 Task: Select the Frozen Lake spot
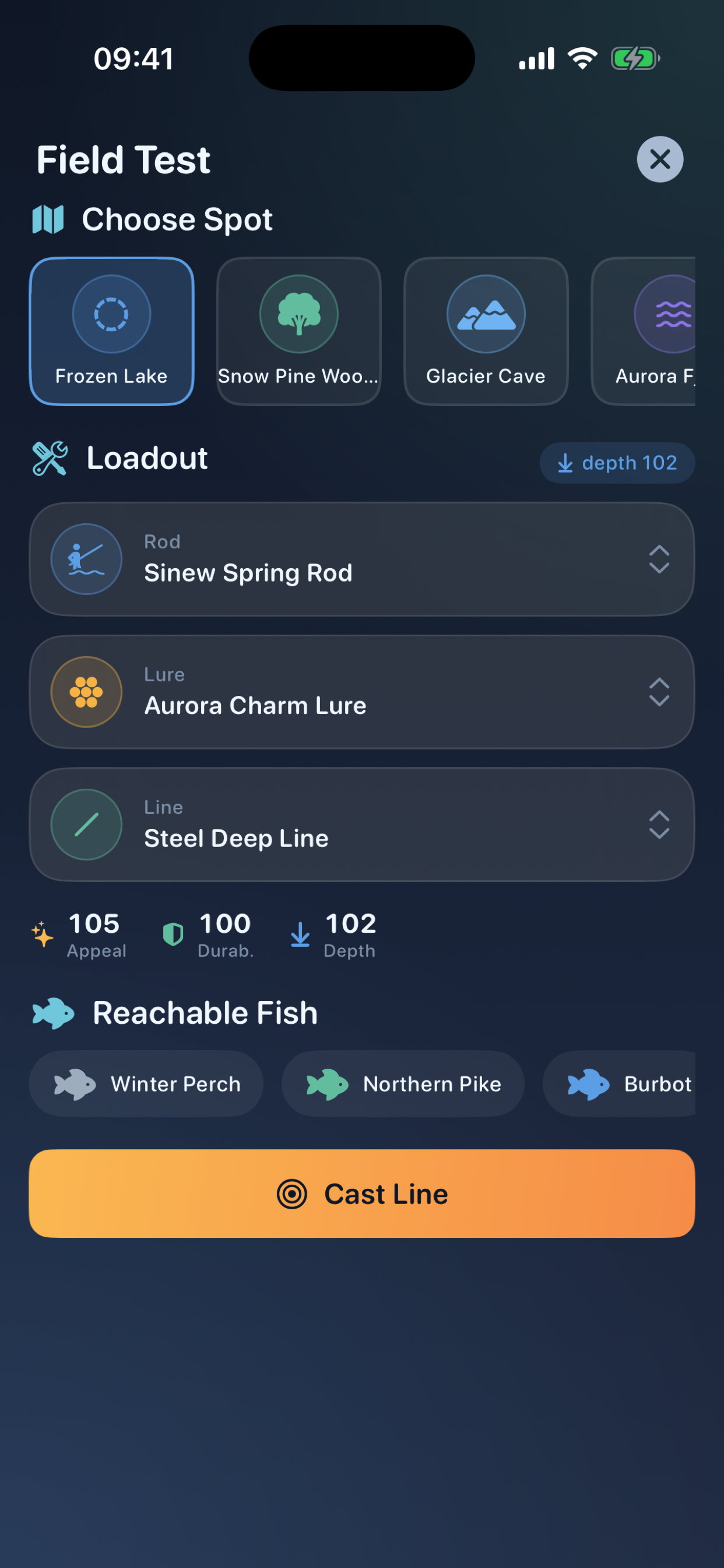click(x=111, y=331)
